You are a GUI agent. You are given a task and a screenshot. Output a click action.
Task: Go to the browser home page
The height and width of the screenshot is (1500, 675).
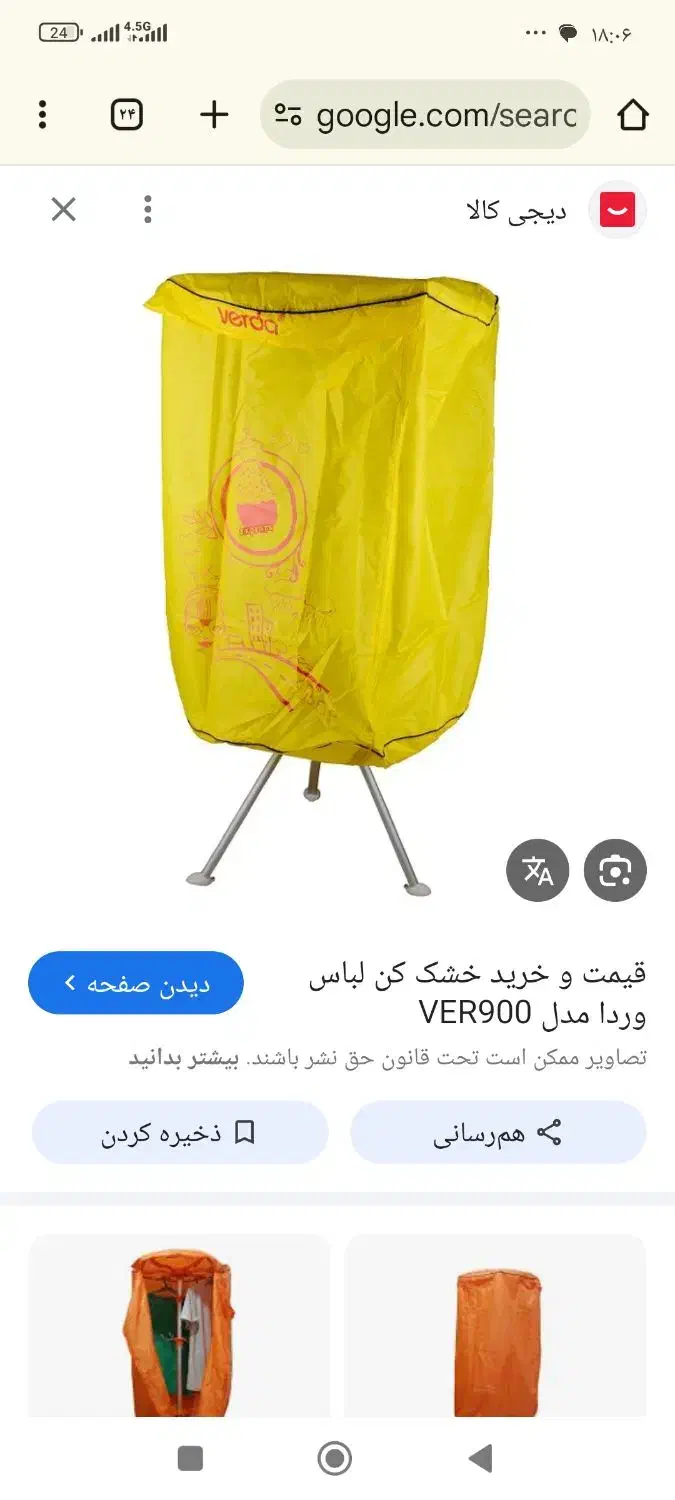pos(633,115)
